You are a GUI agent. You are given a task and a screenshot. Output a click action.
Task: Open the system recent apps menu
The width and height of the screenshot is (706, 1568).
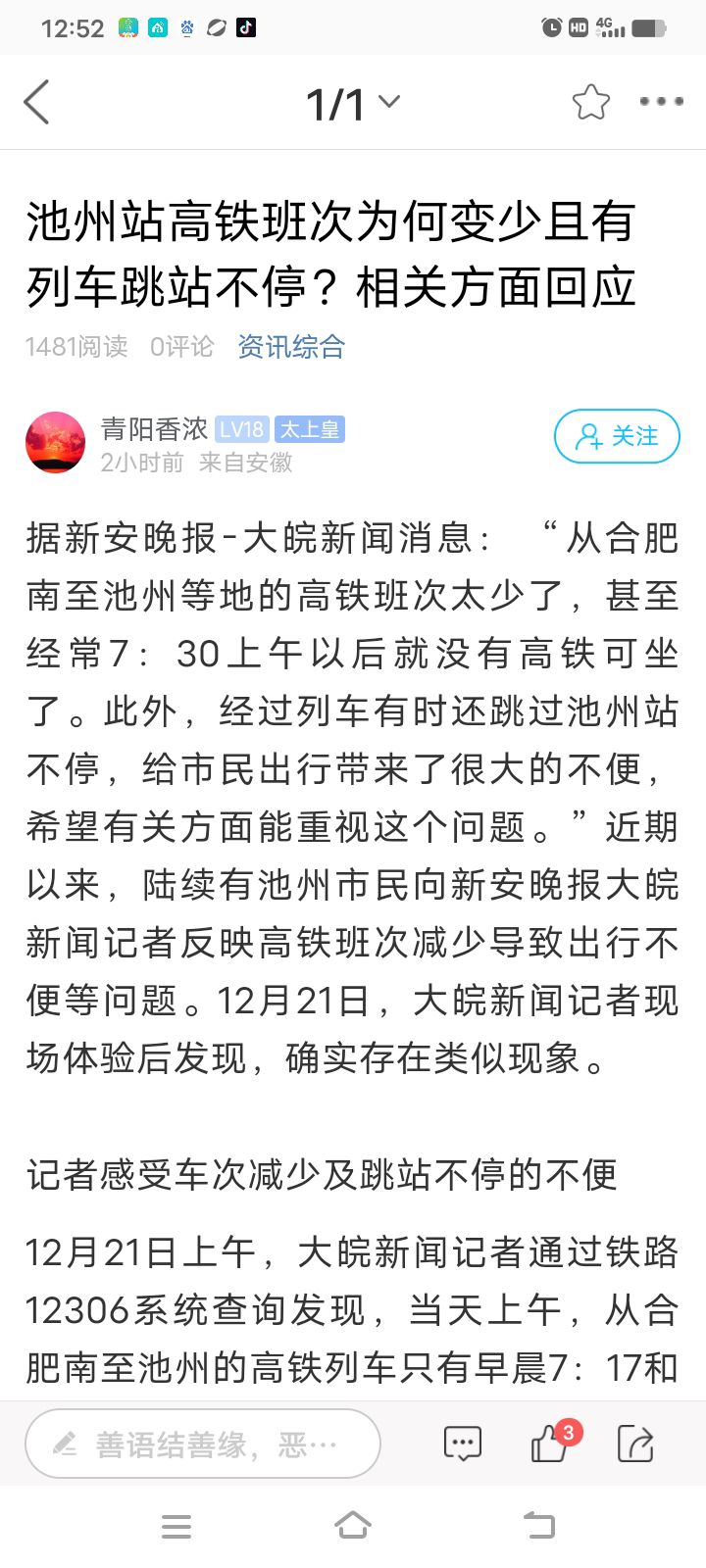pyautogui.click(x=176, y=1526)
